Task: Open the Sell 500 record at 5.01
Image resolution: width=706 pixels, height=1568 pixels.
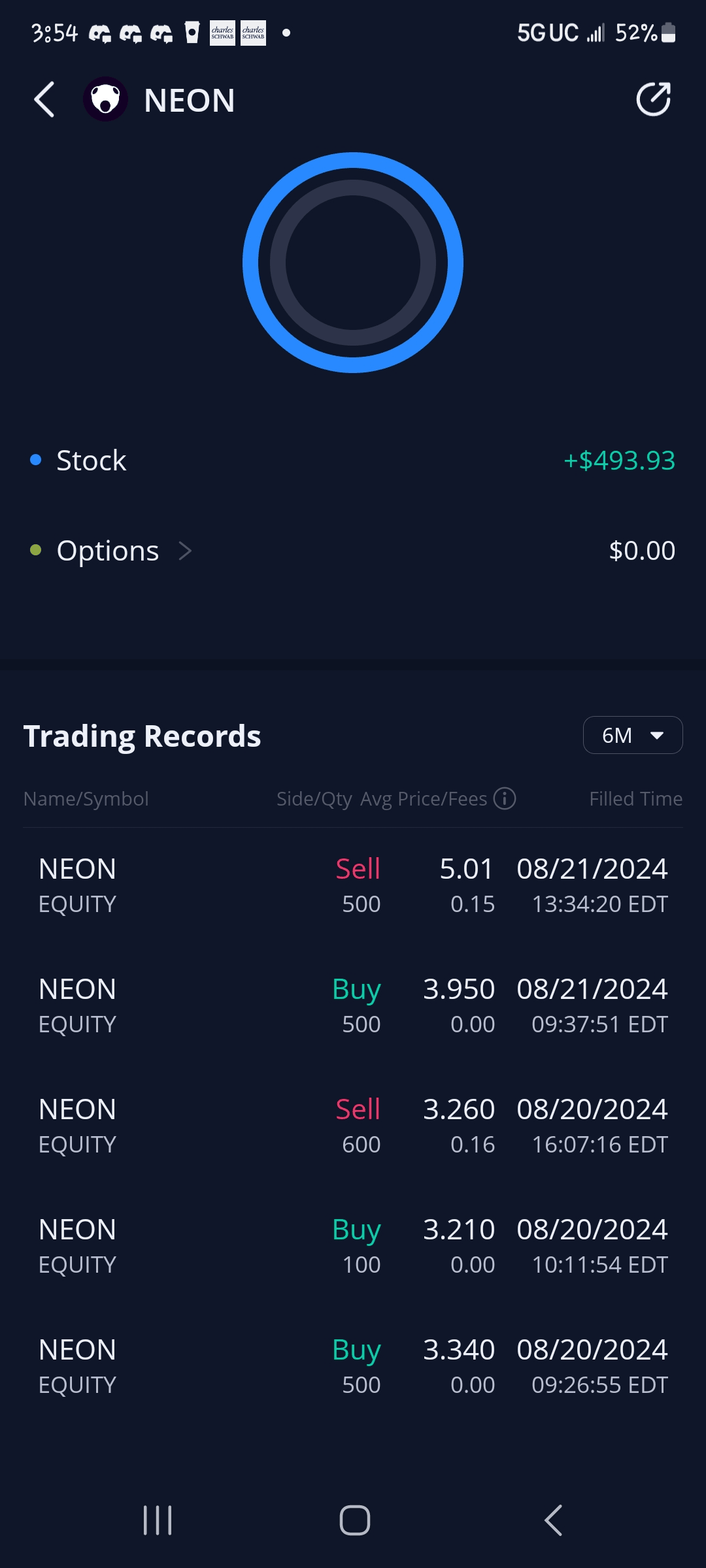Action: point(353,886)
